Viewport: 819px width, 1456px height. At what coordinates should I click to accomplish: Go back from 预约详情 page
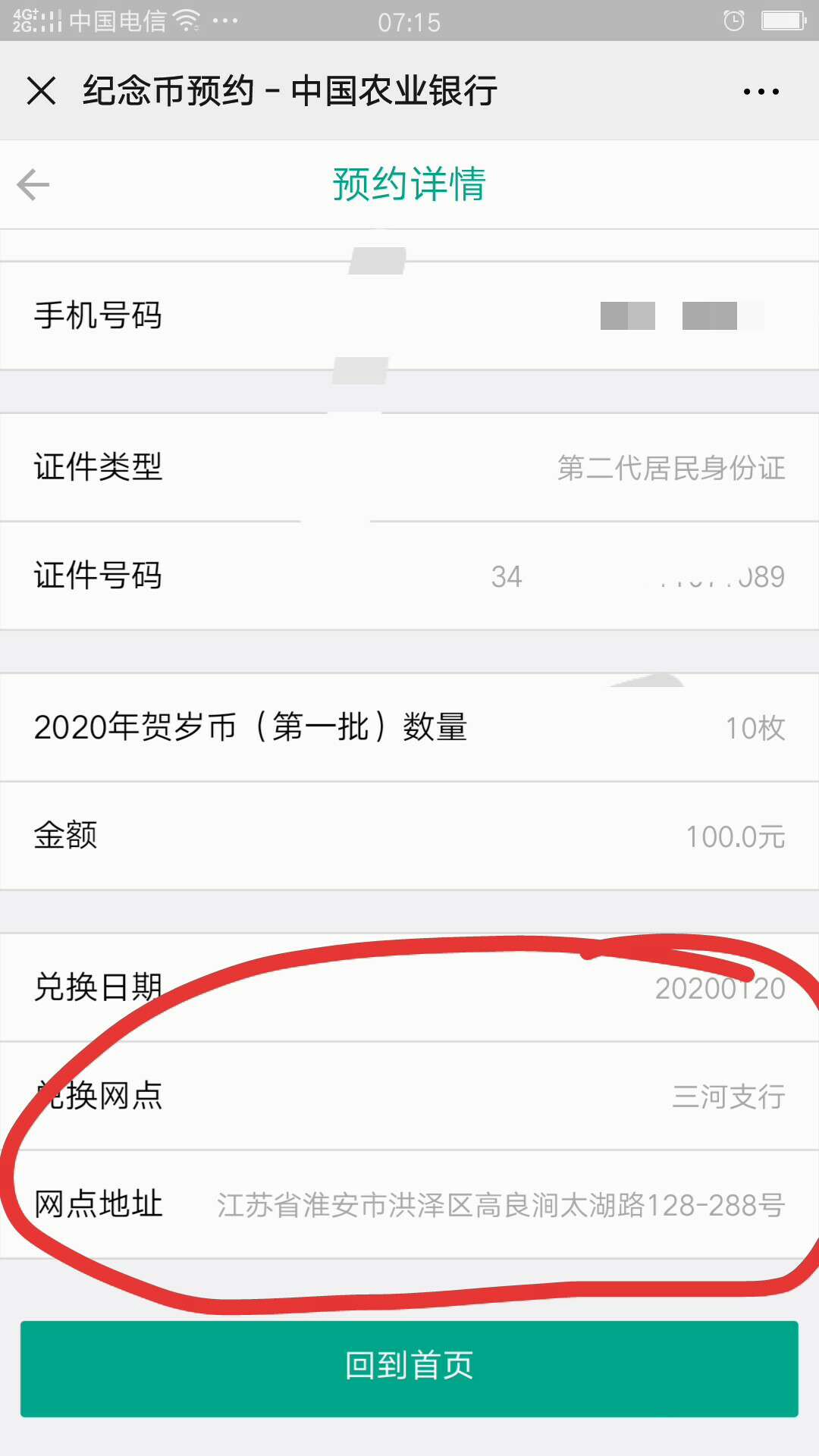33,184
